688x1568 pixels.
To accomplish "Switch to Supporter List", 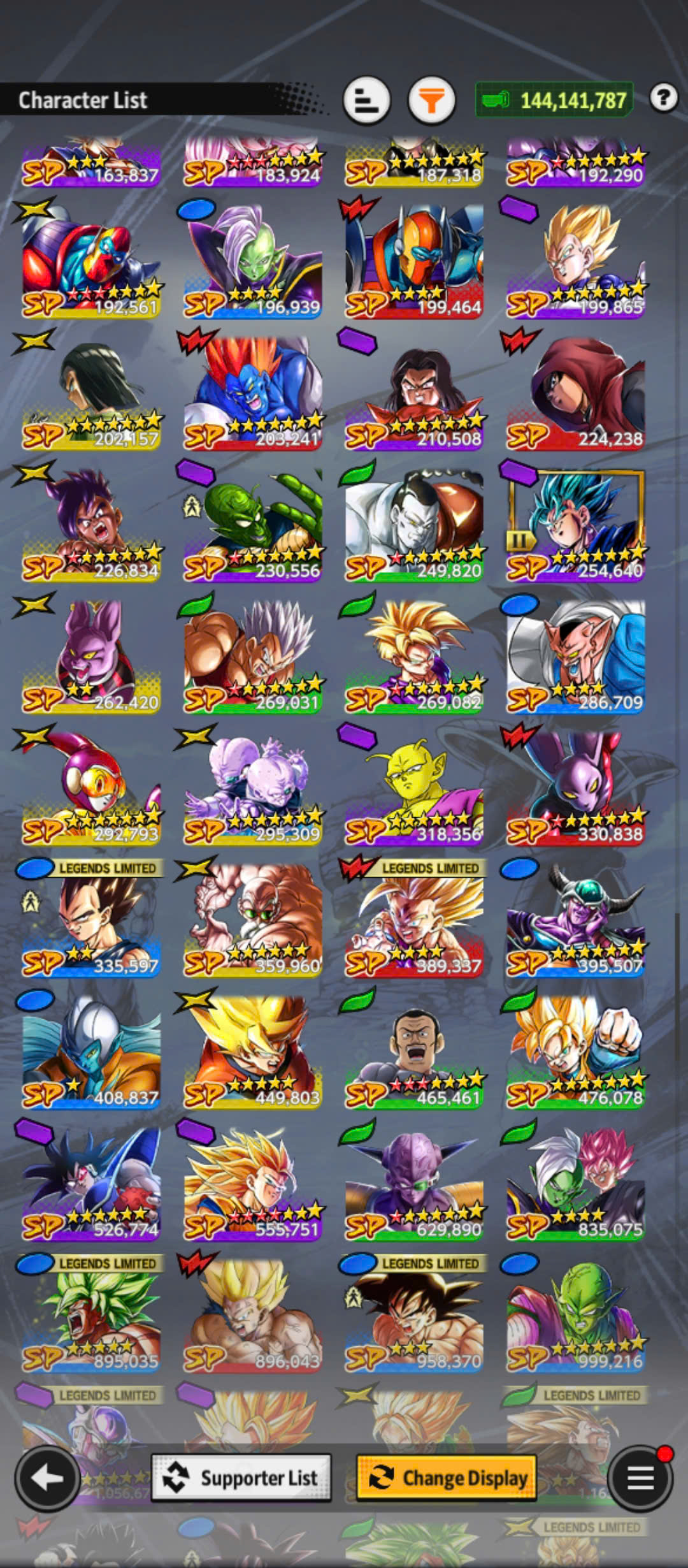I will pos(241,1477).
